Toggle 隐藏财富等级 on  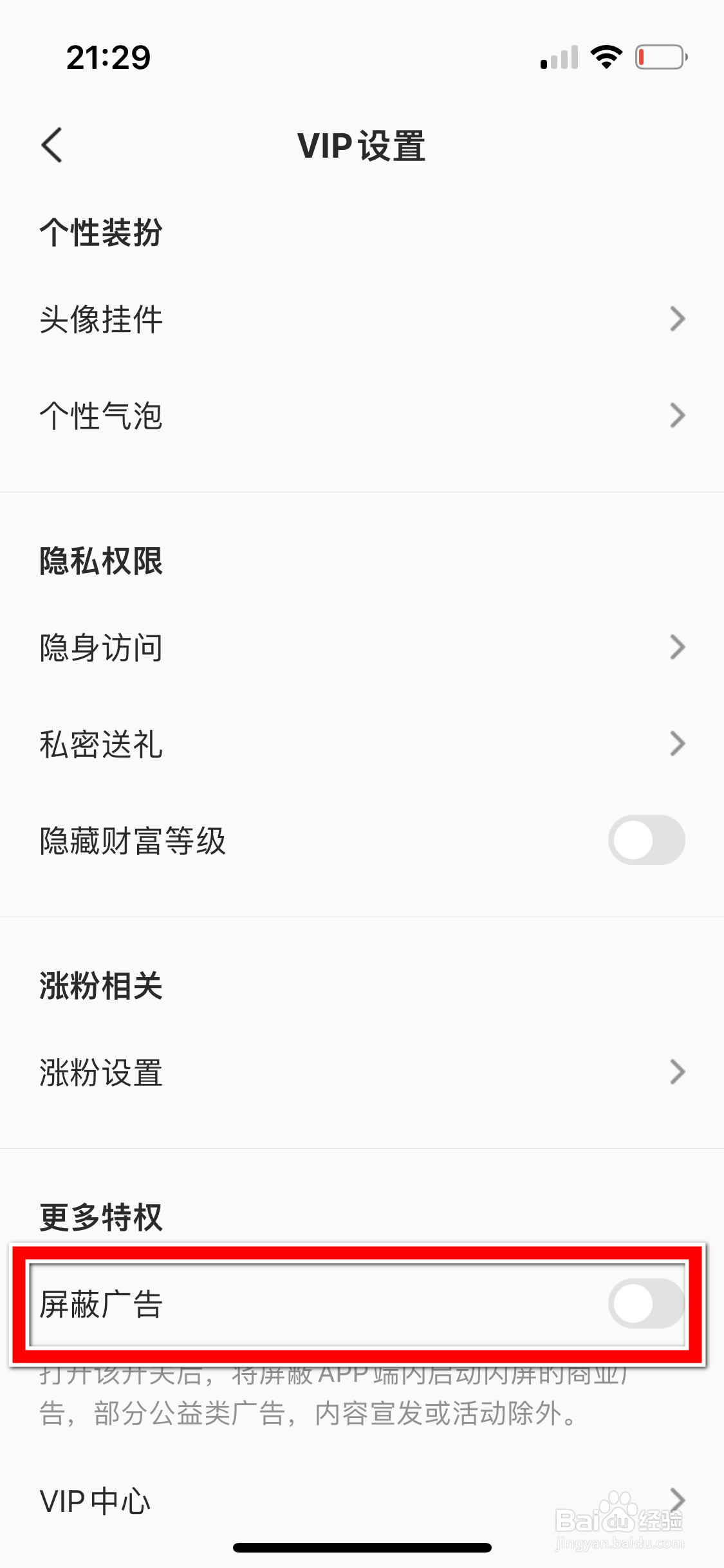[x=645, y=839]
